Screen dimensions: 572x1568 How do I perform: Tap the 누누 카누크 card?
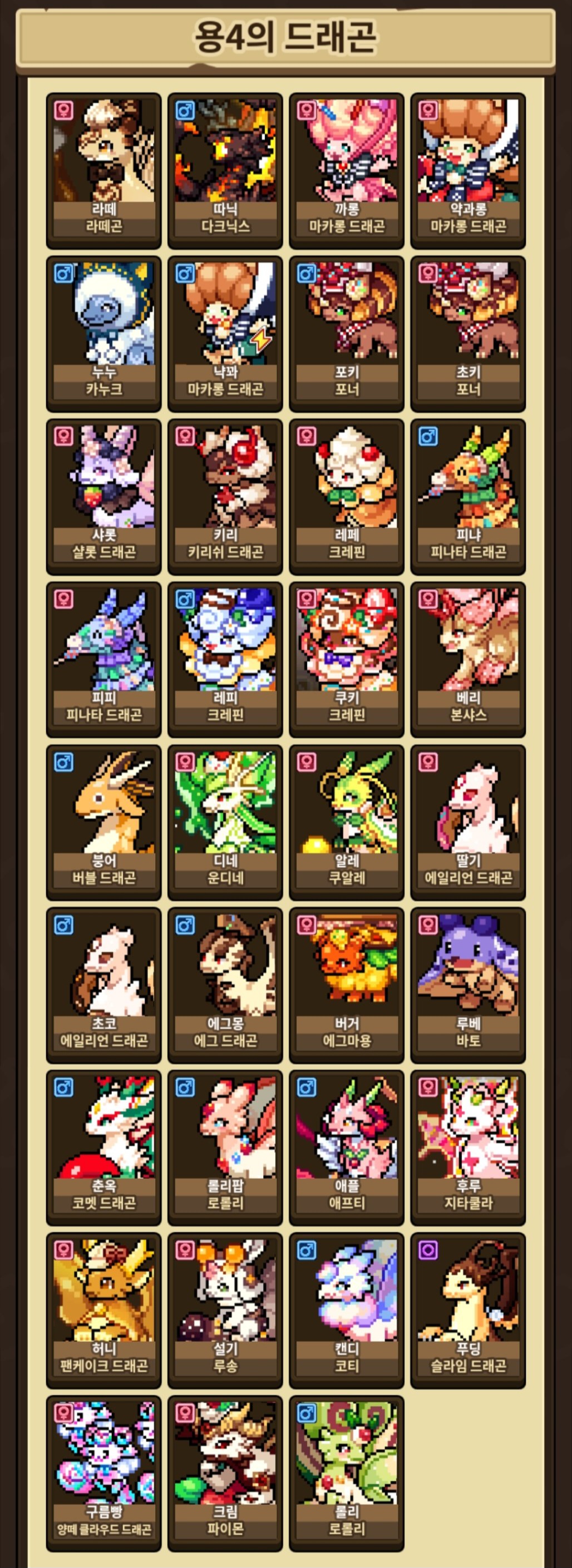103,334
